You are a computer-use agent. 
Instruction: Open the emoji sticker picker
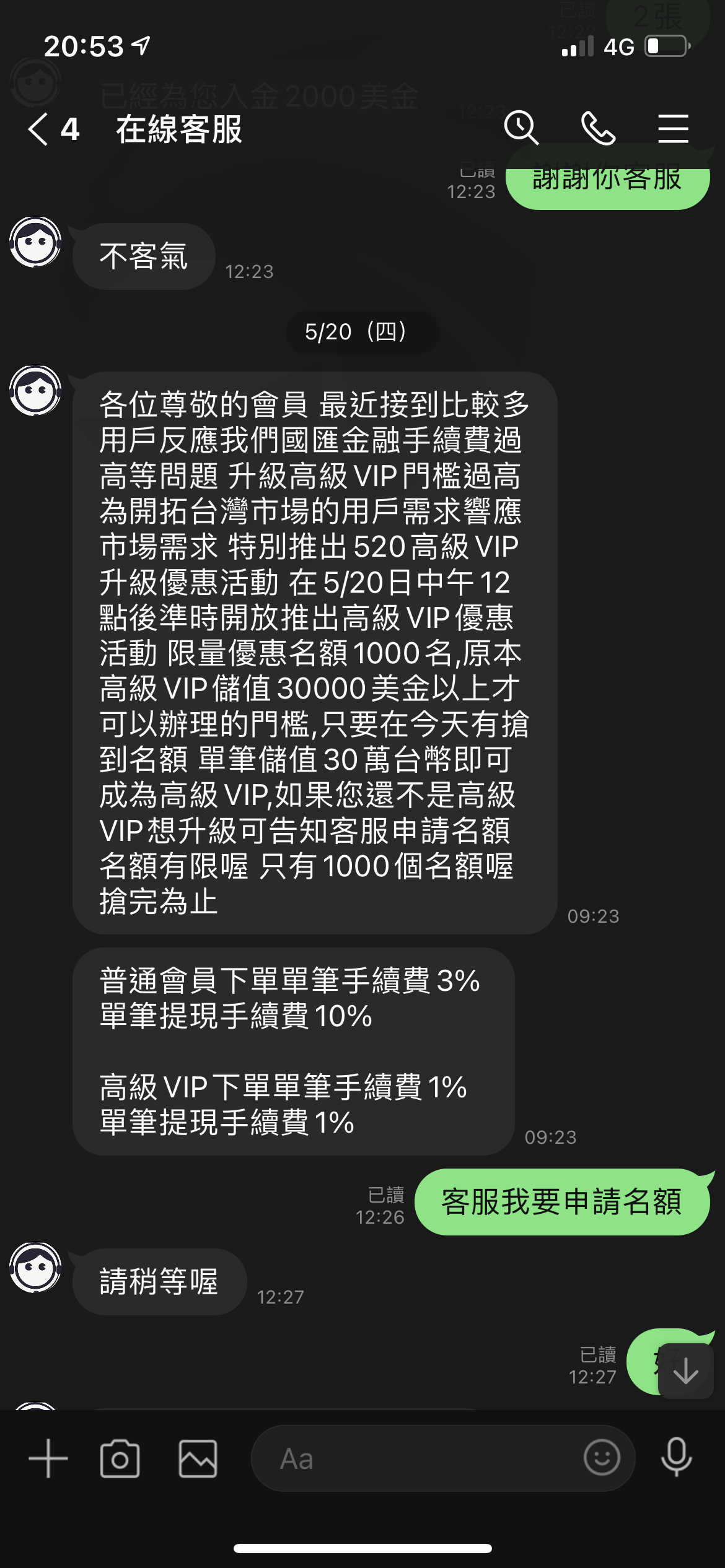pyautogui.click(x=602, y=1458)
